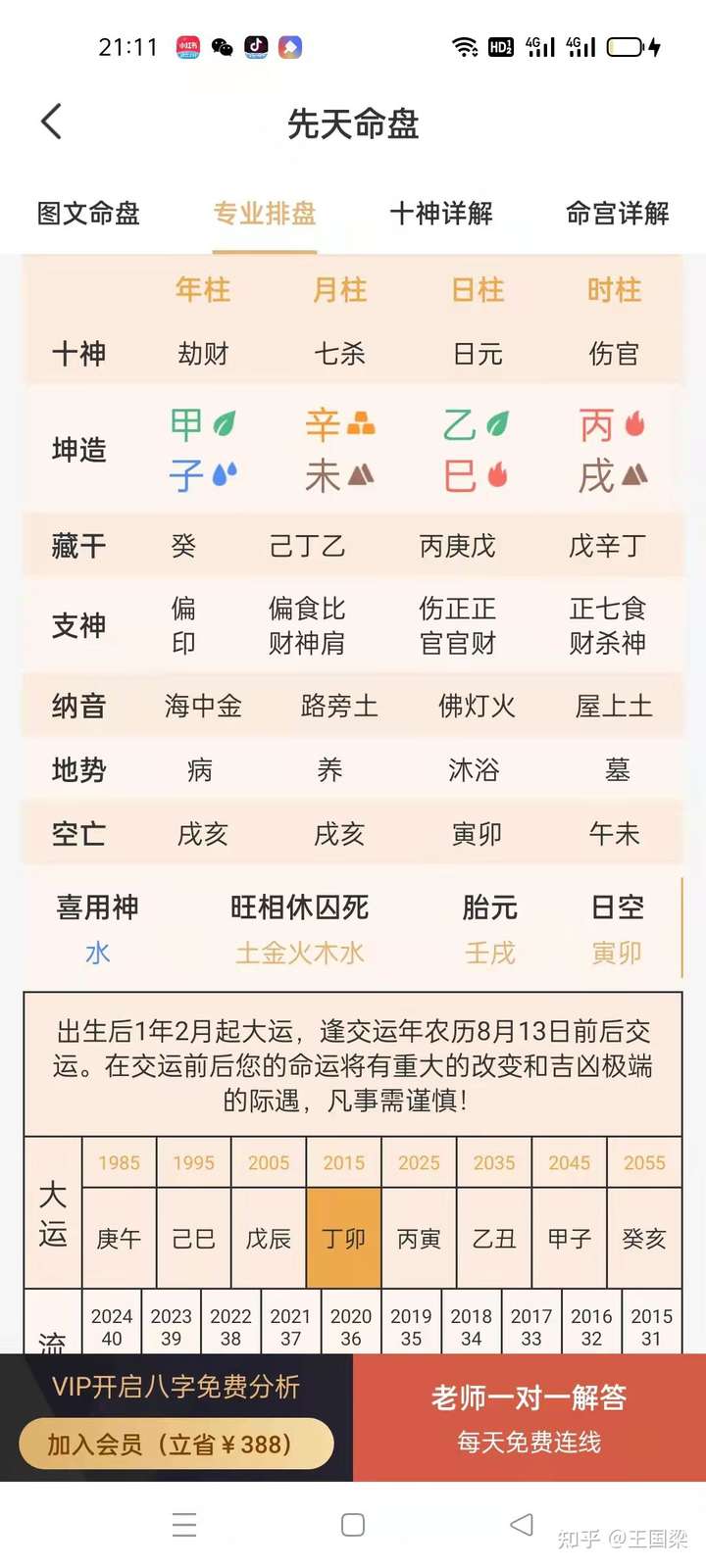Image resolution: width=706 pixels, height=1568 pixels.
Task: Select the 丙寅 大运 cell
Action: pyautogui.click(x=419, y=1239)
